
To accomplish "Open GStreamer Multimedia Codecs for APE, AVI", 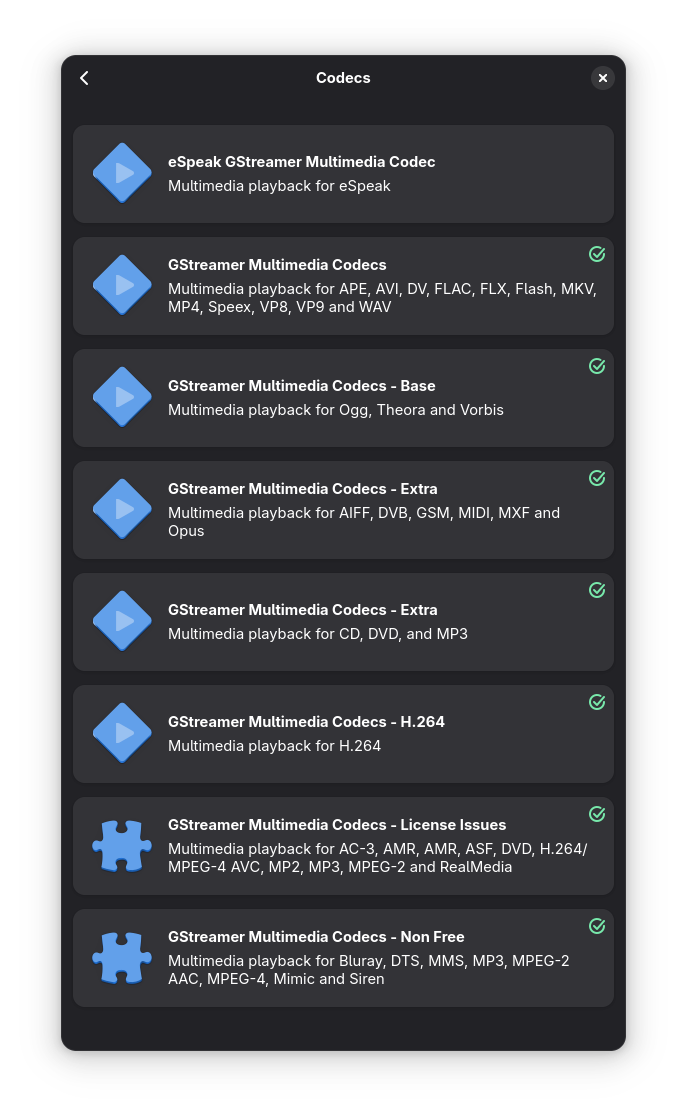I will [x=343, y=286].
